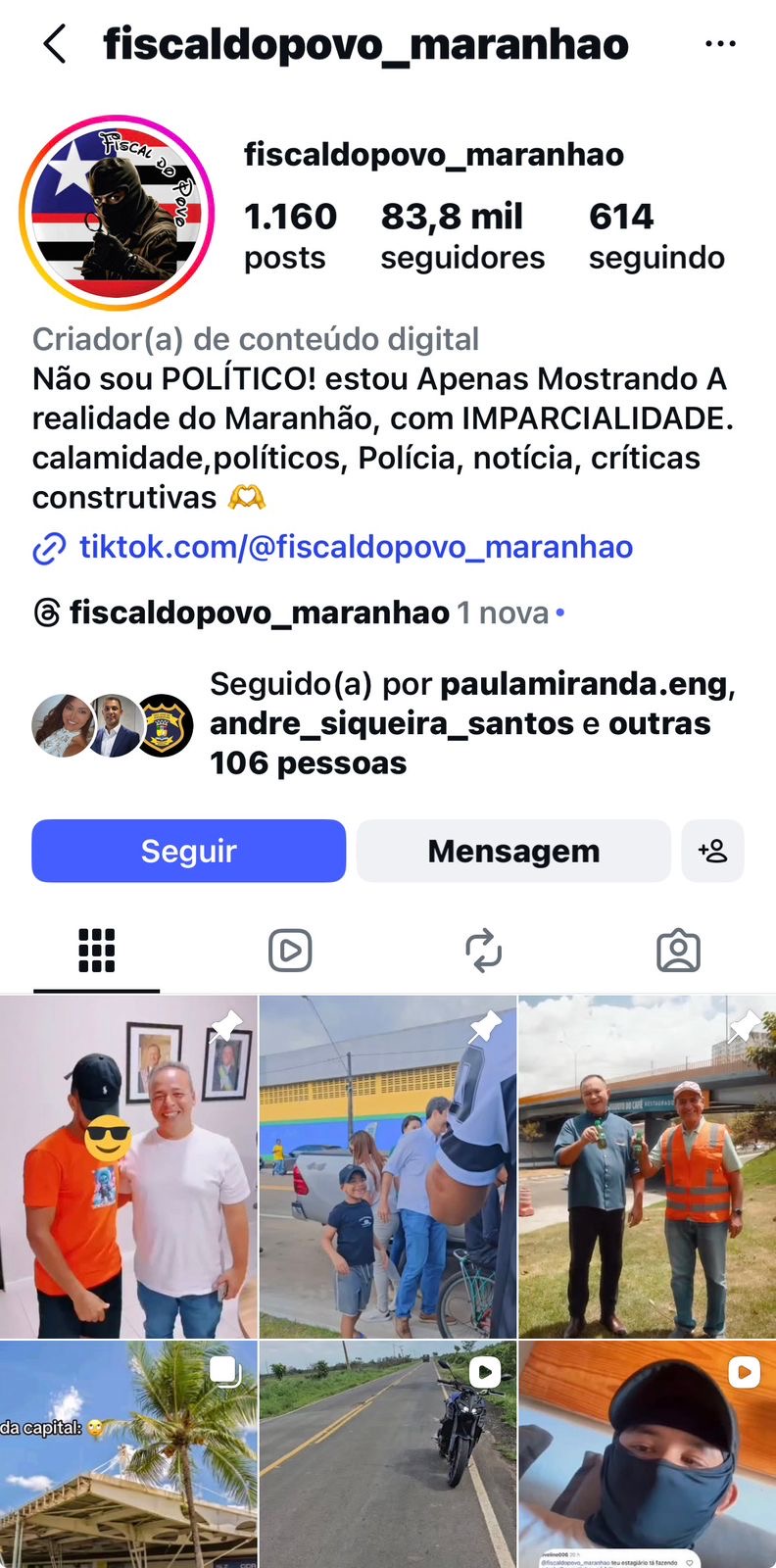Viewport: 776px width, 1568px height.
Task: View mutual followers including paulamiranda.eng
Action: pyautogui.click(x=470, y=723)
